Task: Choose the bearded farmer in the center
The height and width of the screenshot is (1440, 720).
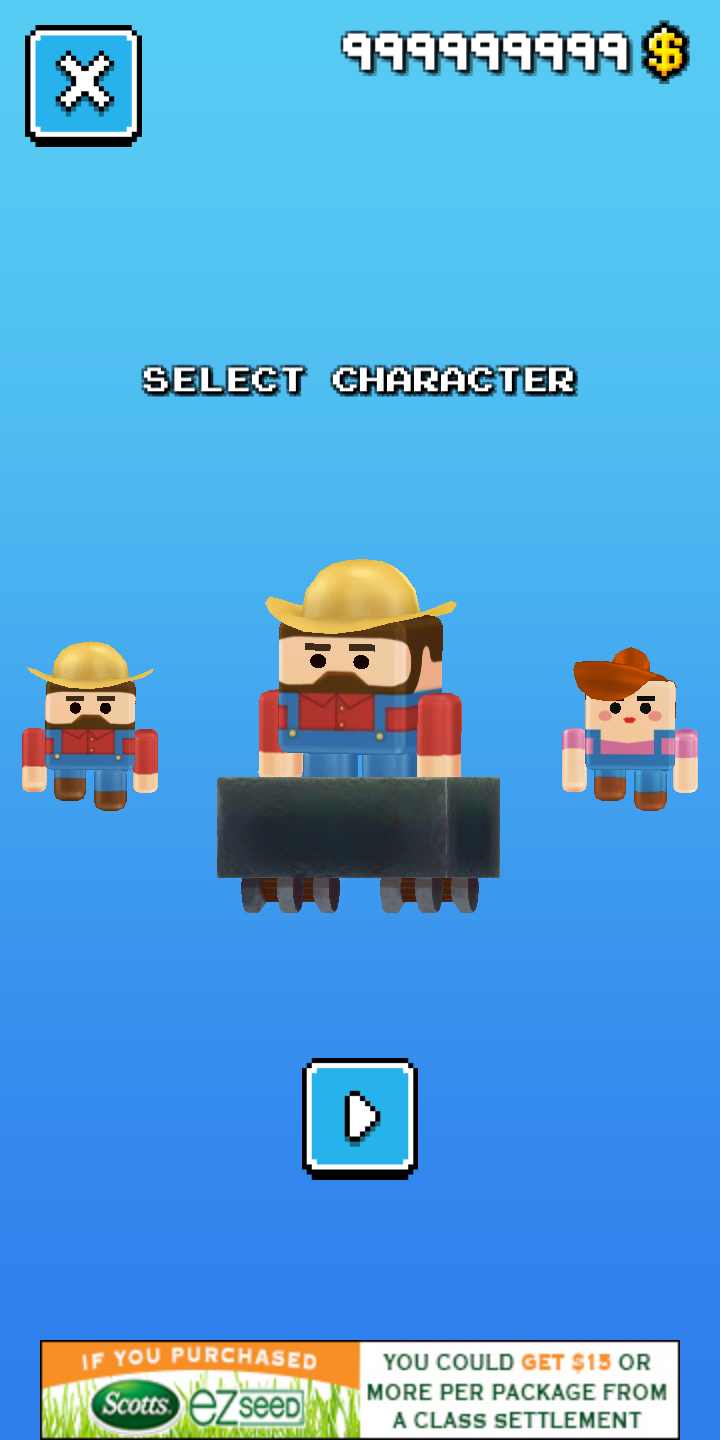Action: click(x=358, y=680)
